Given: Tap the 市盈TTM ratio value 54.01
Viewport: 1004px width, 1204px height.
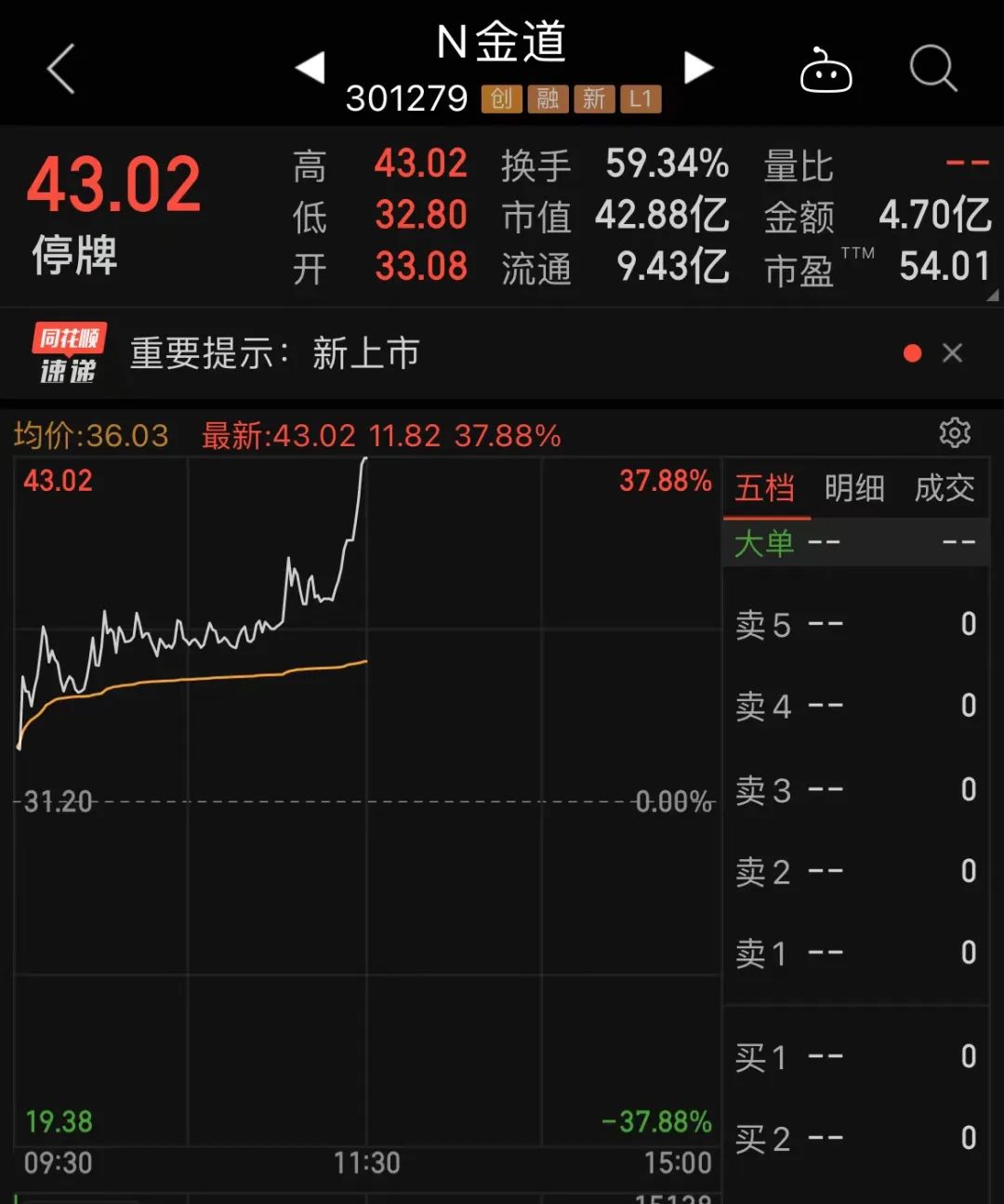Looking at the screenshot, I should [x=941, y=267].
